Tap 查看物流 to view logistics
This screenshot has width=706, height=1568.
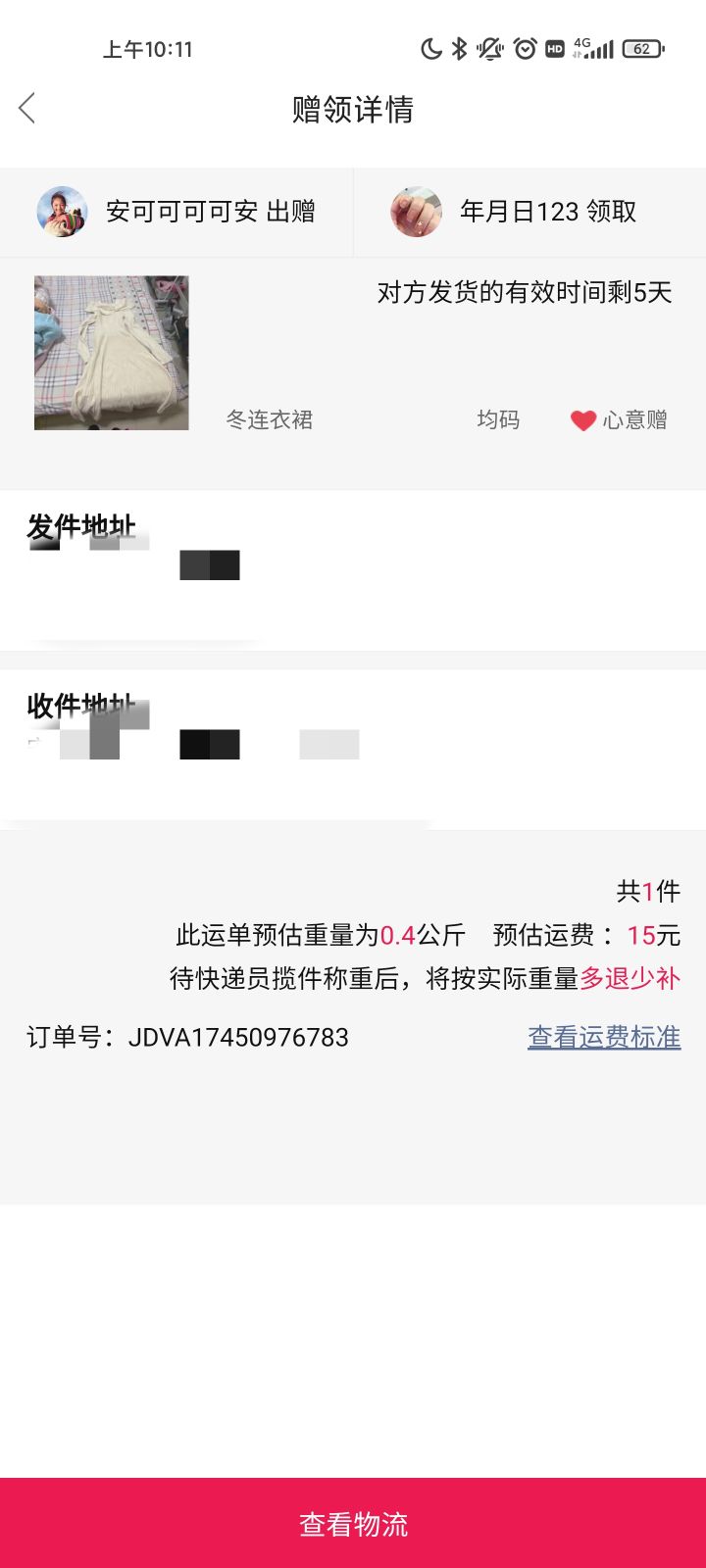[x=353, y=1523]
